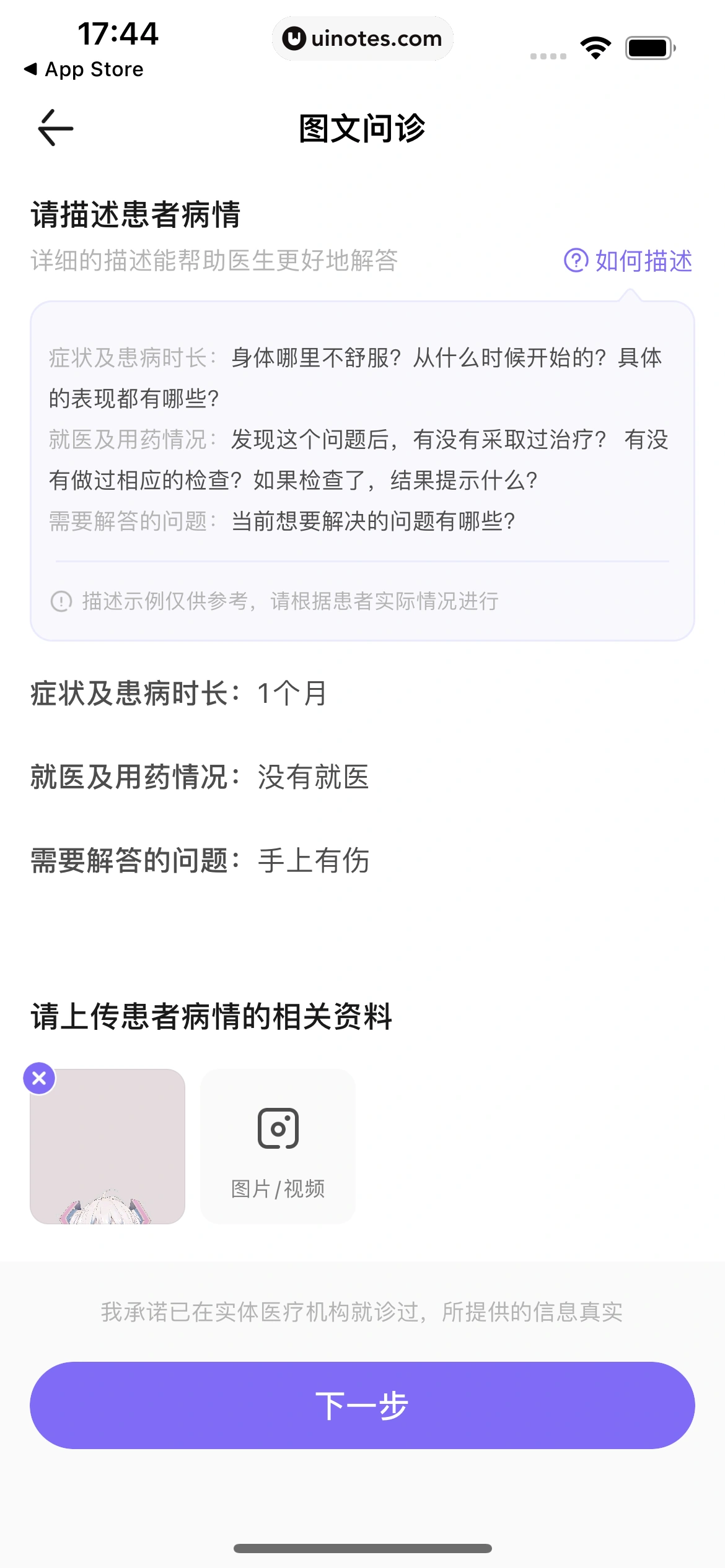Screen dimensions: 725x1568
Task: Open the 如何描述 guidance link
Action: pyautogui.click(x=643, y=261)
